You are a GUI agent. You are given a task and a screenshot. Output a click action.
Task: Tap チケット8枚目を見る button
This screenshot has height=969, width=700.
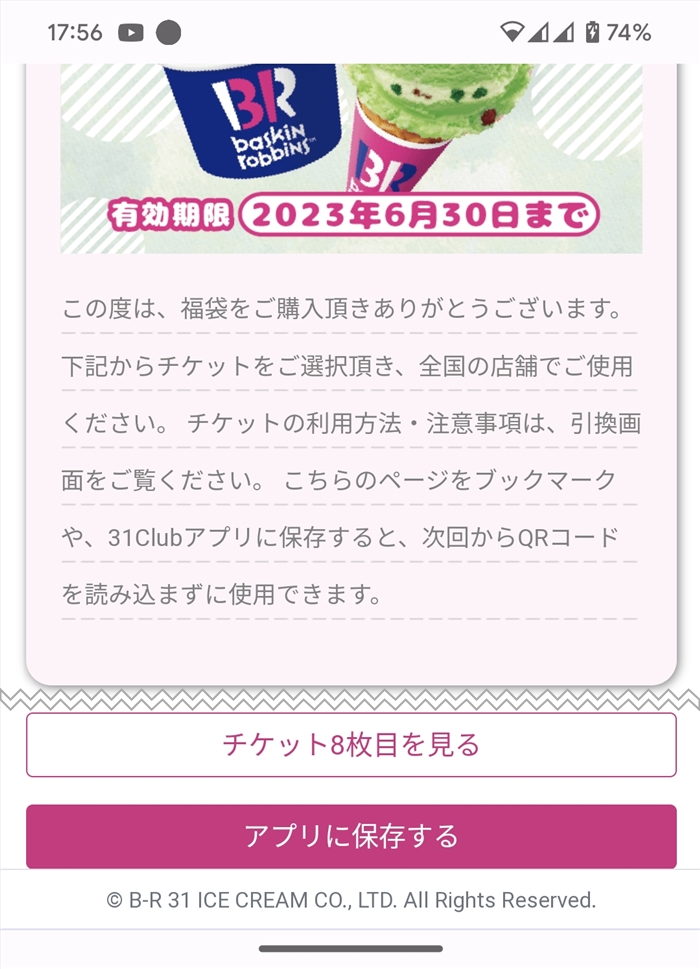pos(351,745)
